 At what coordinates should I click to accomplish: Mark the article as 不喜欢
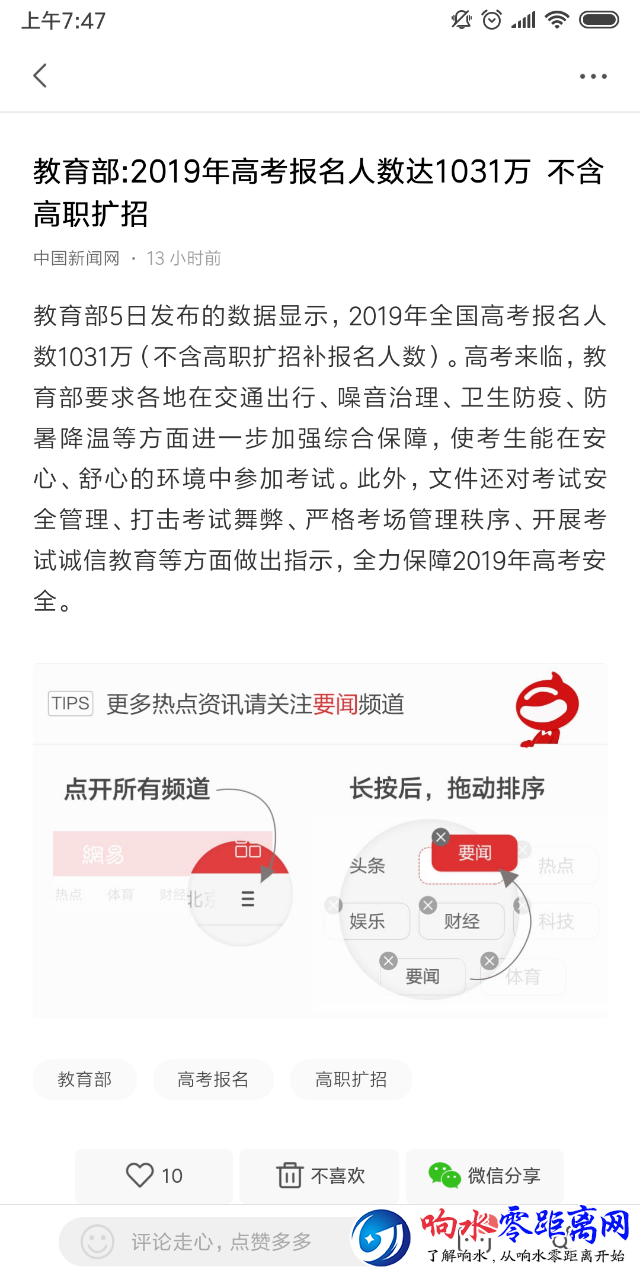(x=320, y=1176)
